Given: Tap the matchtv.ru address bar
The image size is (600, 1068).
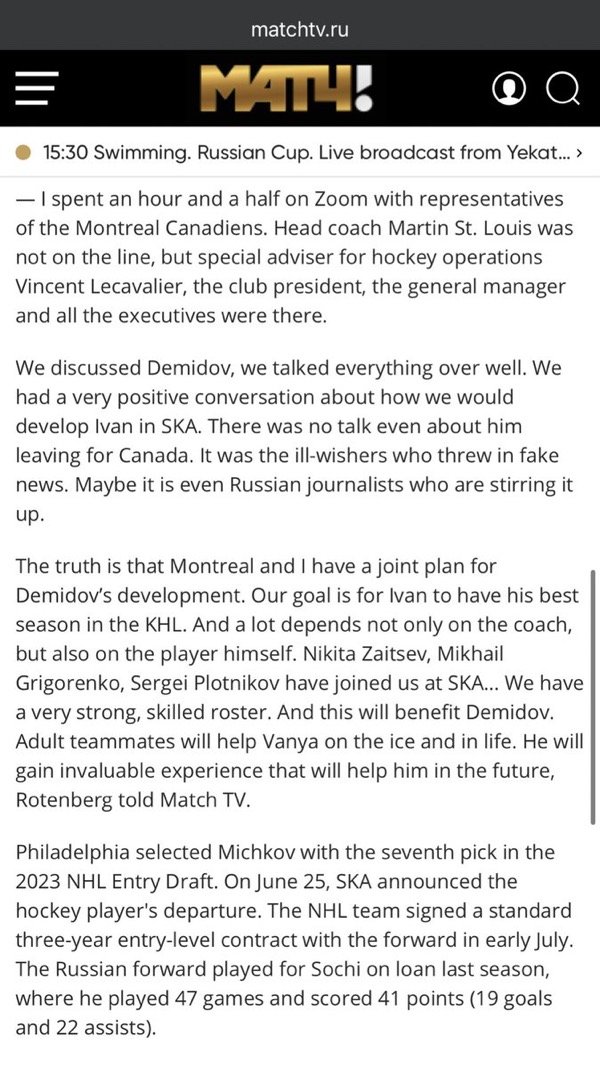Looking at the screenshot, I should 300,30.
